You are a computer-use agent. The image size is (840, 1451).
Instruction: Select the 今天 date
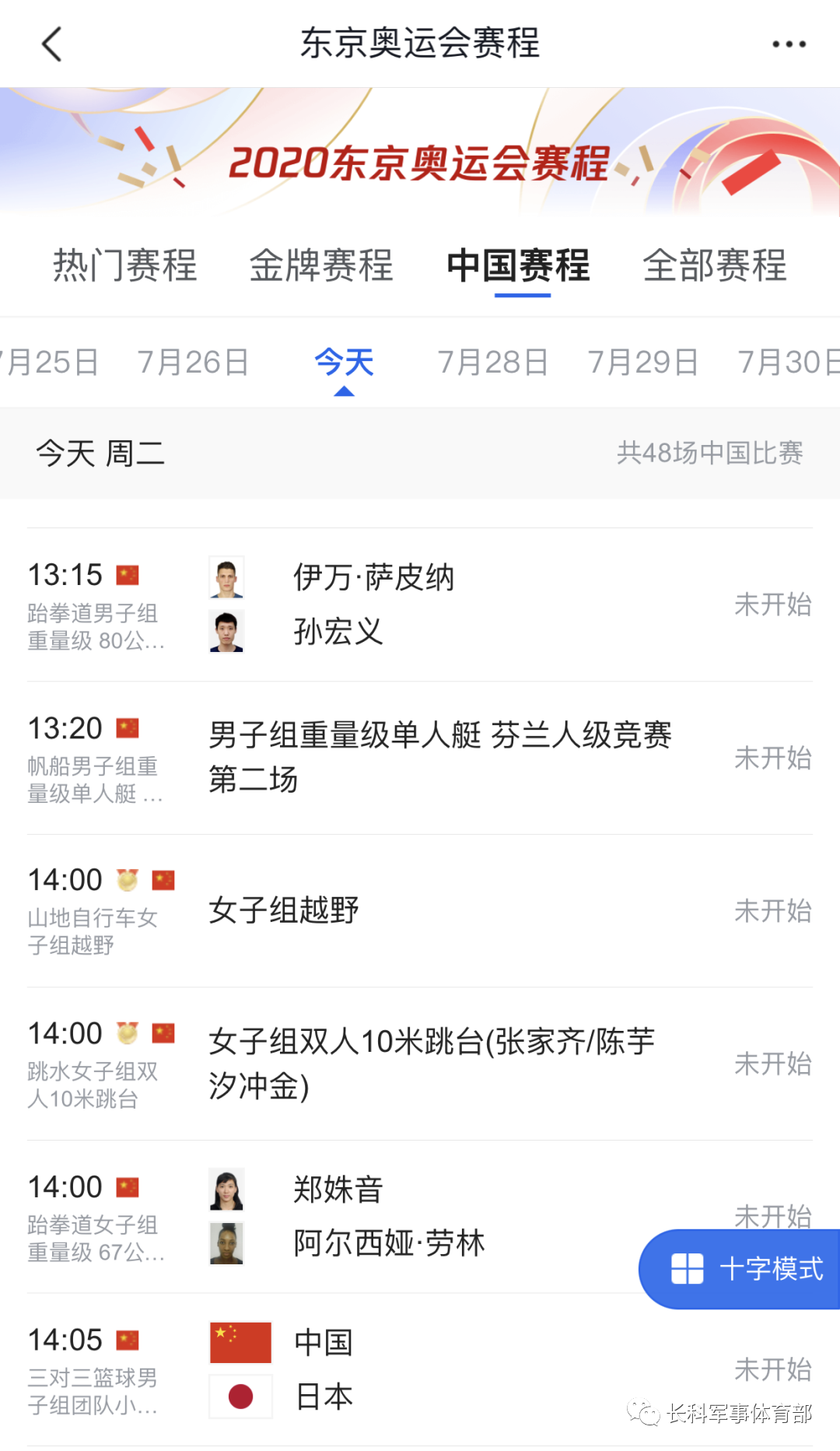(344, 363)
